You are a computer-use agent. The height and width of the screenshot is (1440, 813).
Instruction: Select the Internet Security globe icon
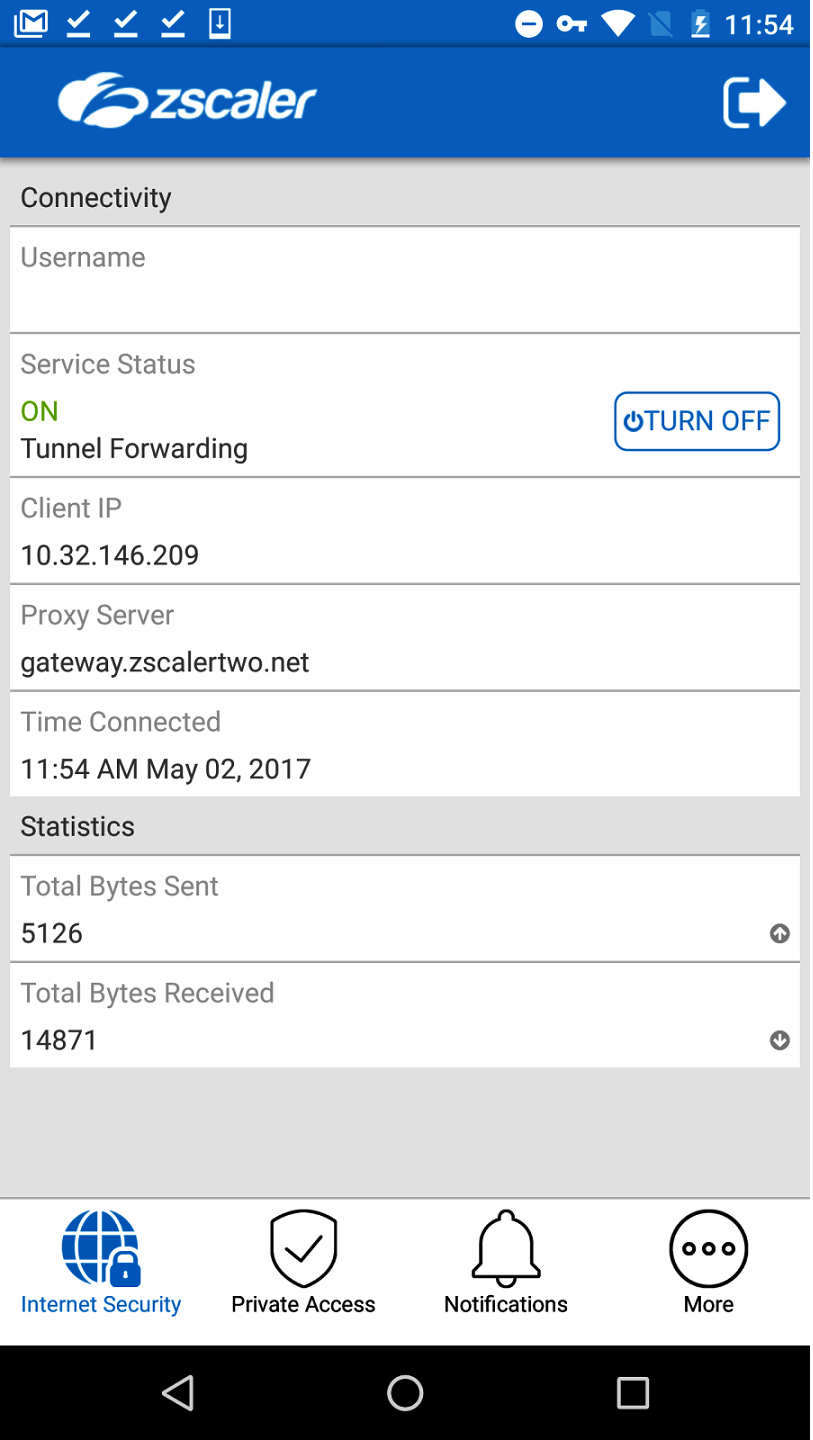(x=100, y=1247)
